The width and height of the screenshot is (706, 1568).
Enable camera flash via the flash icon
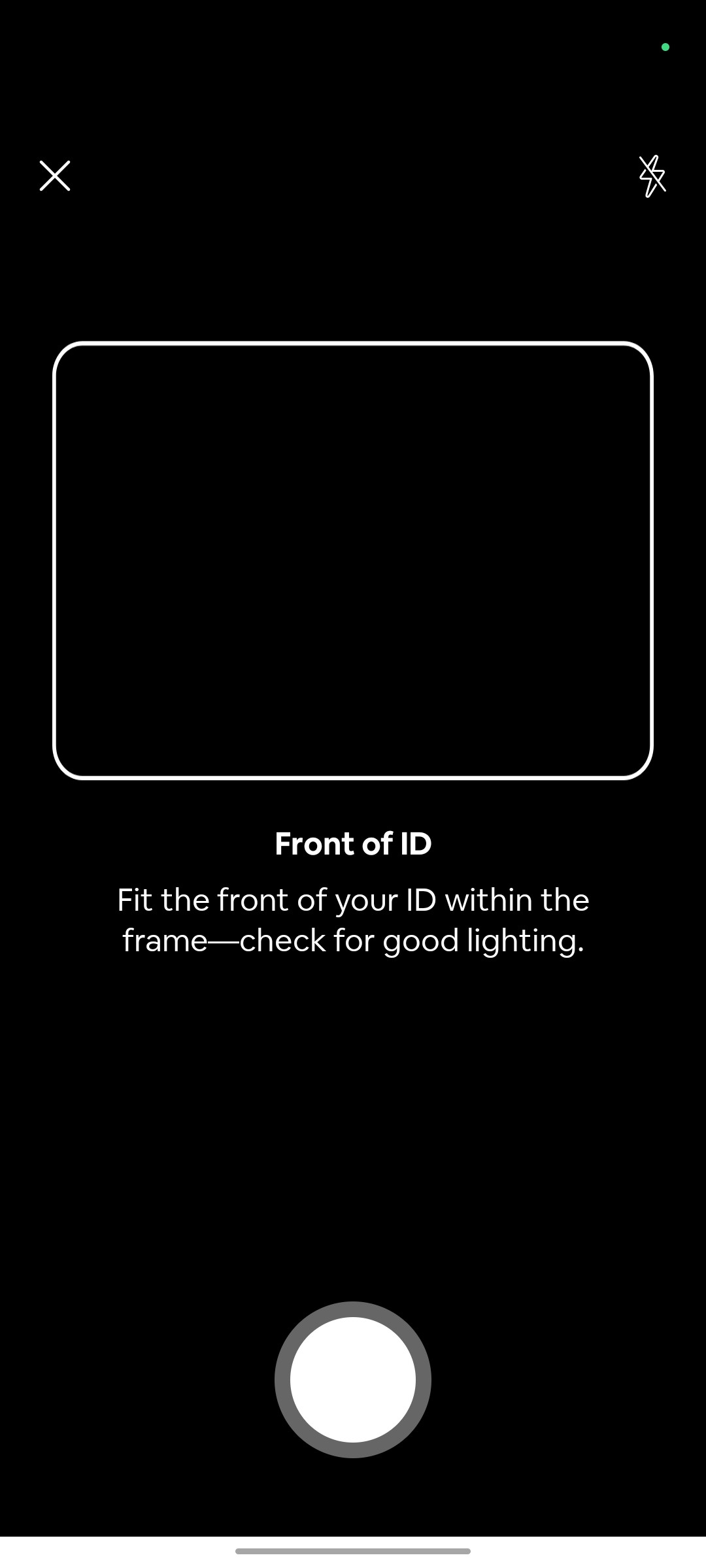(652, 175)
